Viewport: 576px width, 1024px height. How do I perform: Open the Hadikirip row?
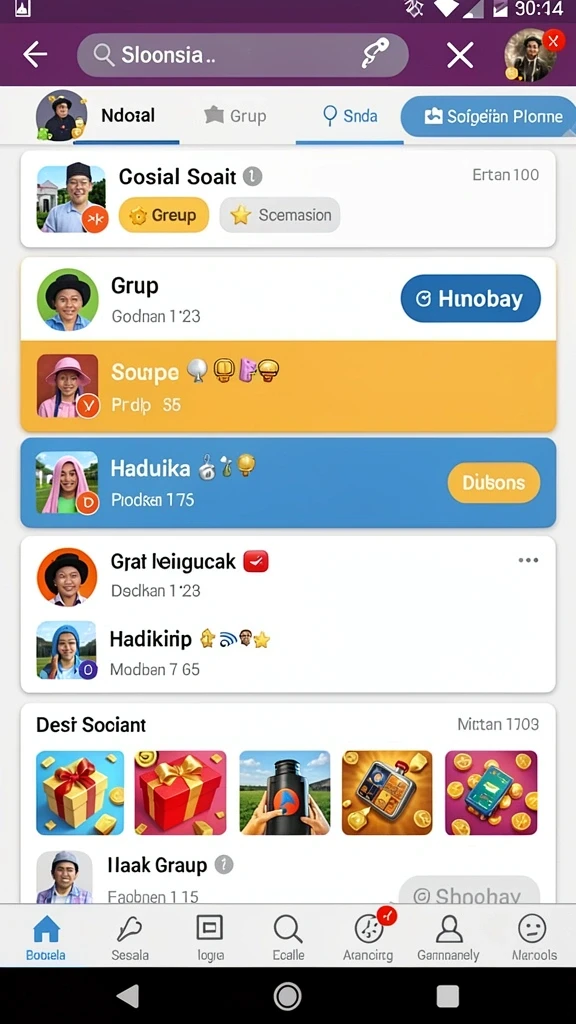tap(288, 650)
